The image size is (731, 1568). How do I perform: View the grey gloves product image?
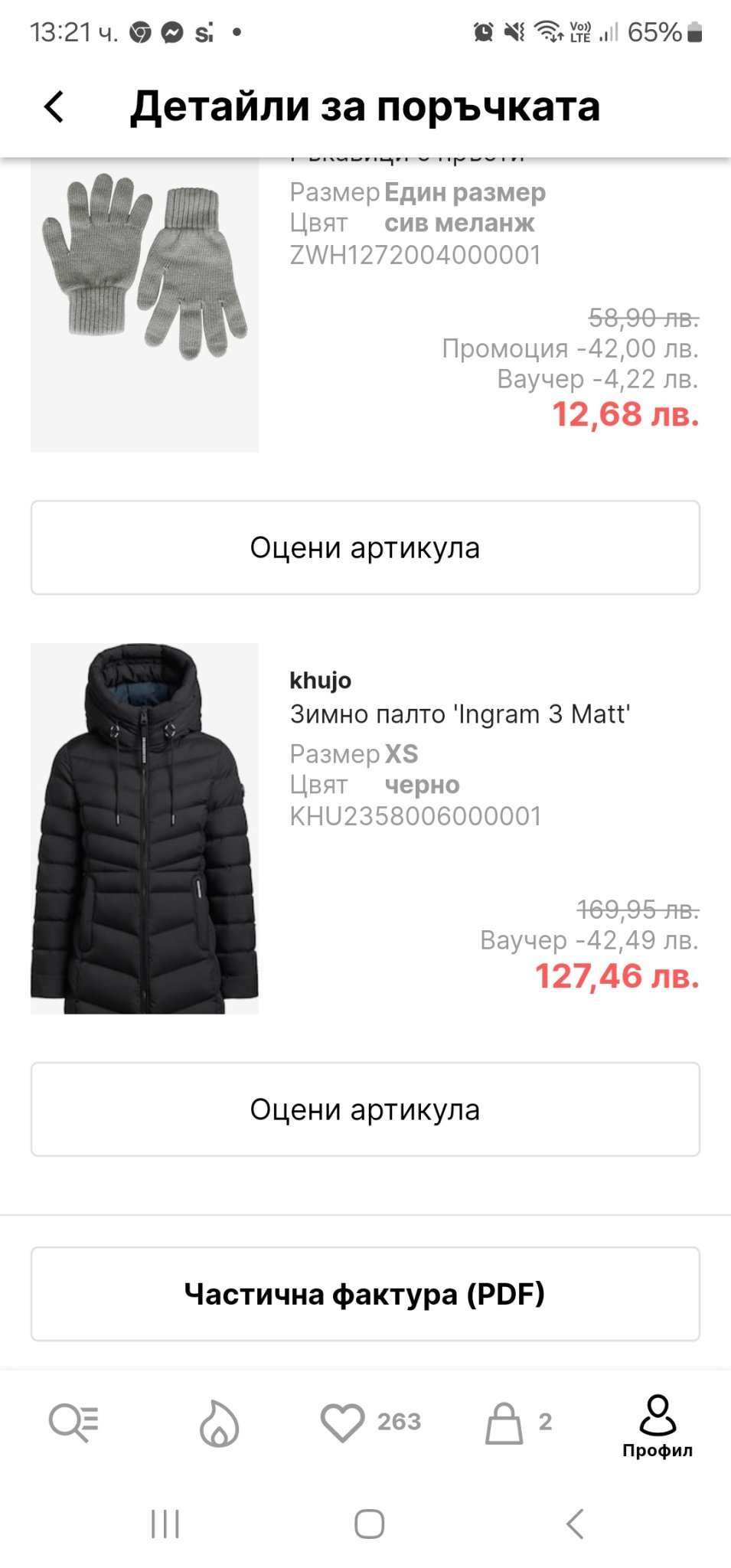point(145,305)
